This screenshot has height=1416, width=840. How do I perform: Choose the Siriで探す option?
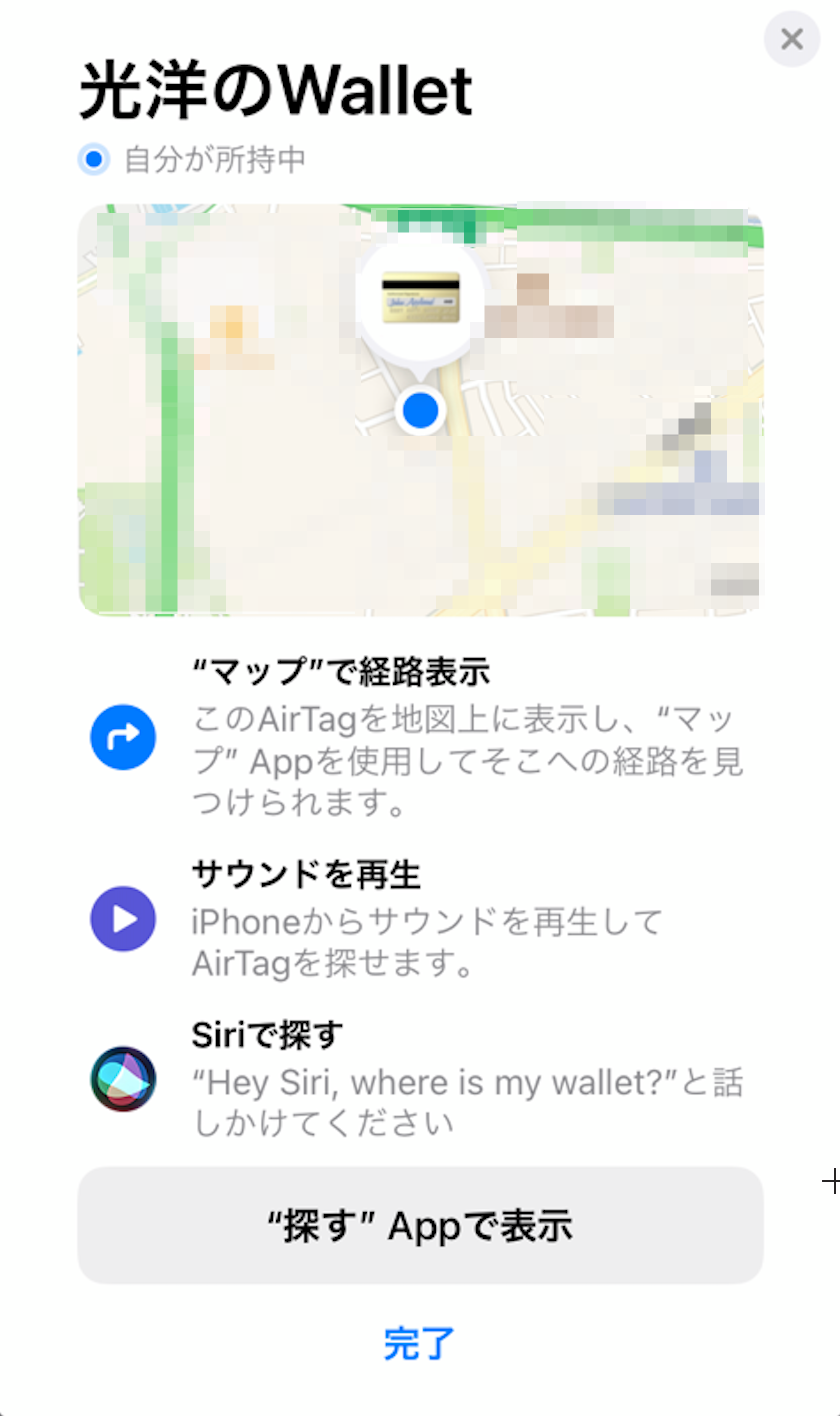(421, 1078)
